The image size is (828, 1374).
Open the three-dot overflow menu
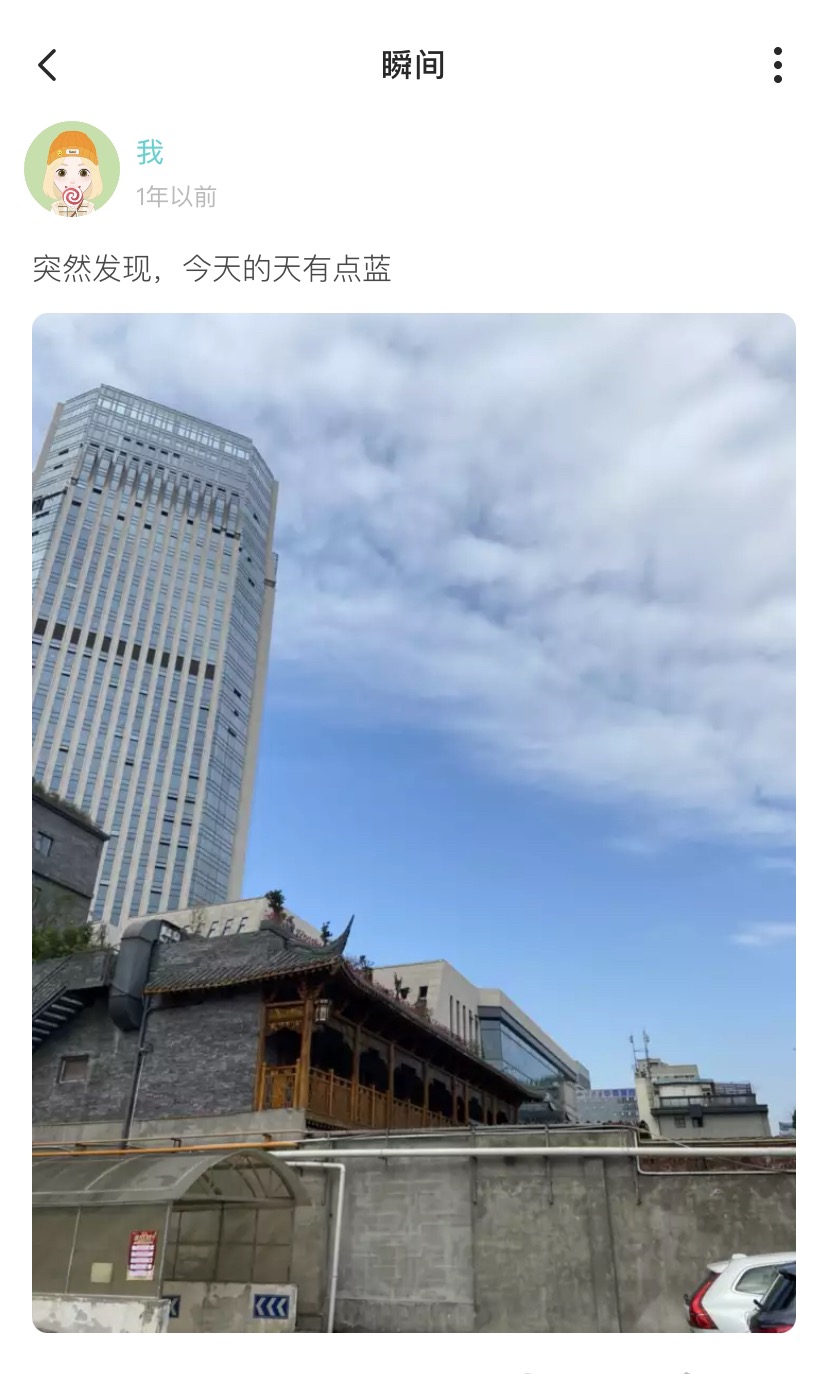777,65
